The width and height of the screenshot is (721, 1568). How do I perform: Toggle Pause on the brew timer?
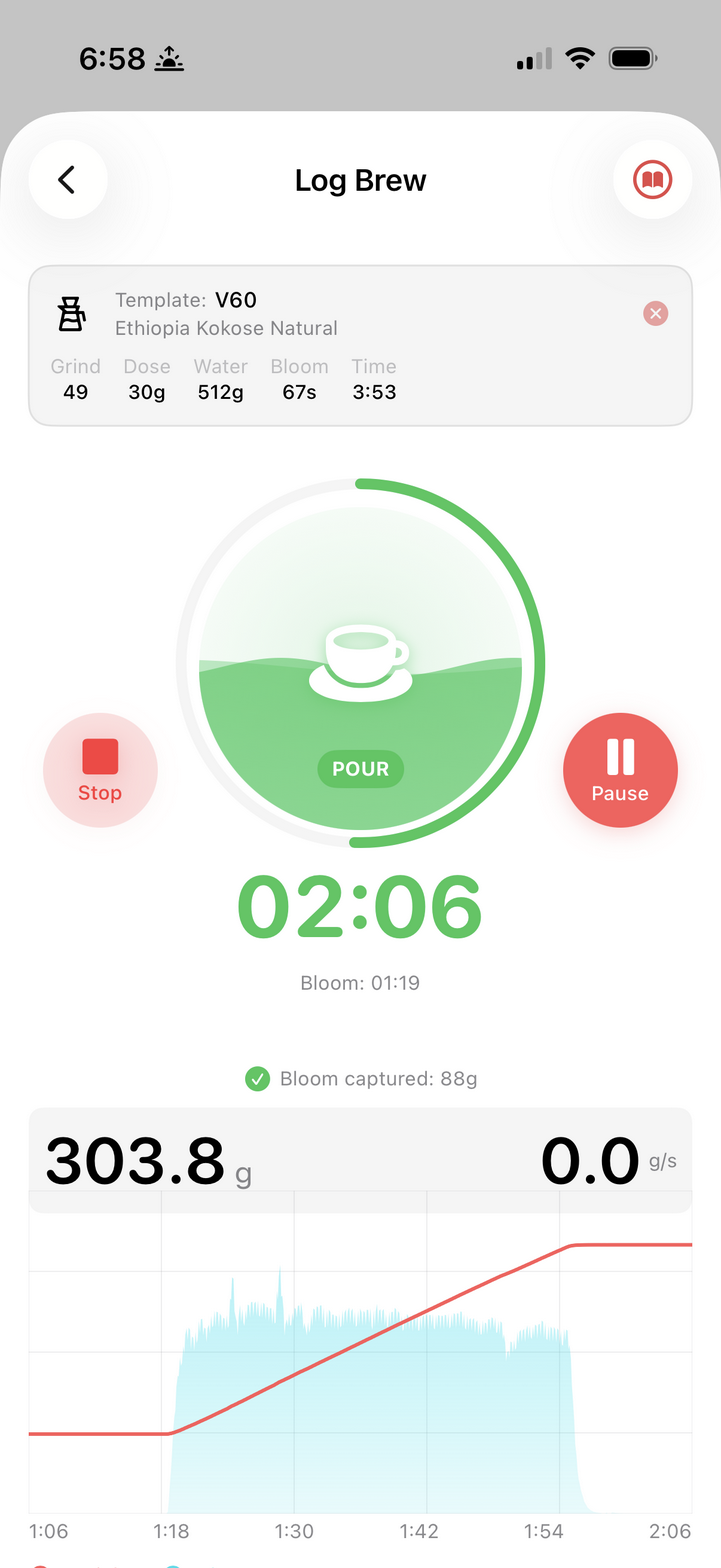(620, 770)
